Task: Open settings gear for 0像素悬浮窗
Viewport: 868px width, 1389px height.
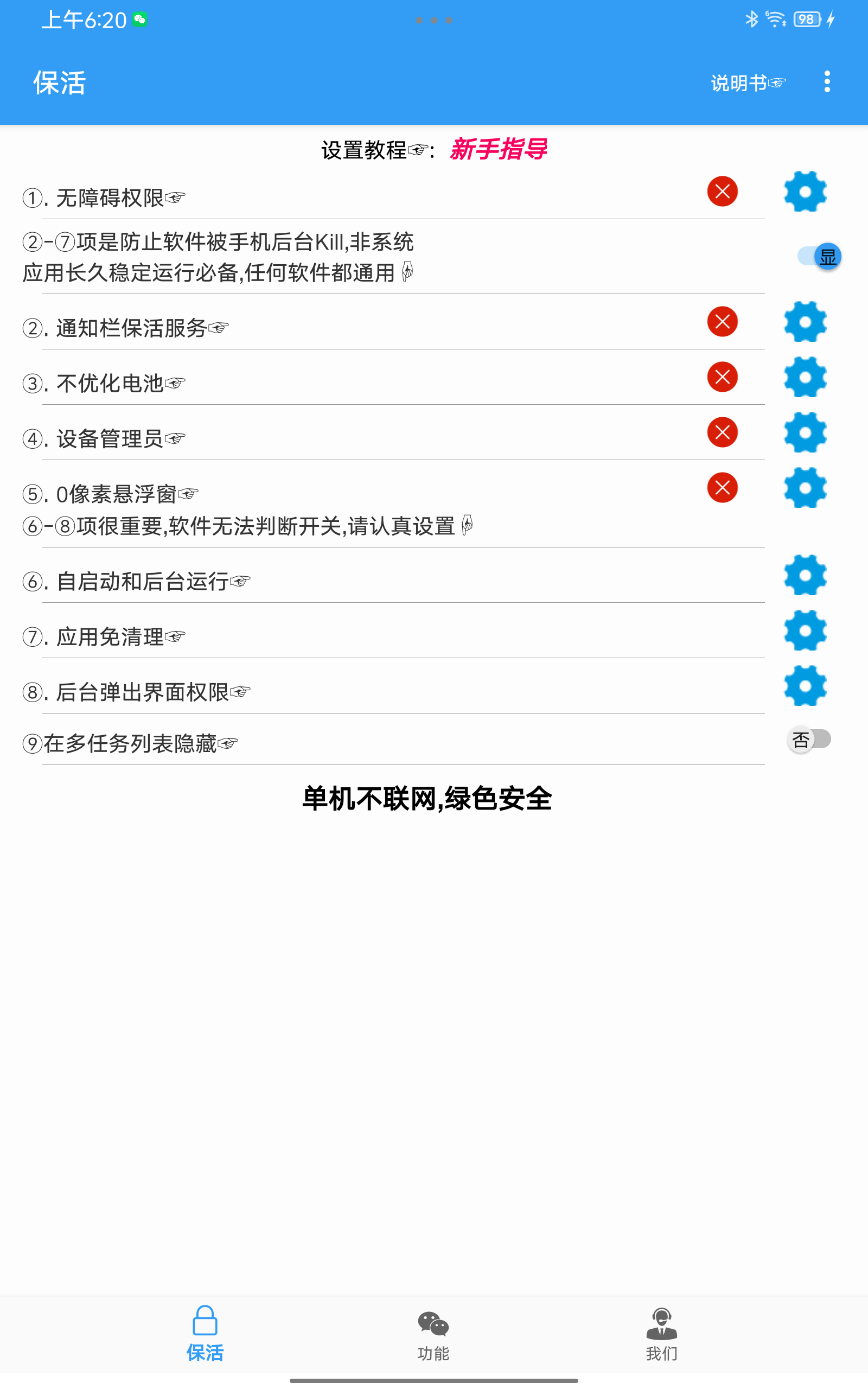Action: (x=805, y=488)
